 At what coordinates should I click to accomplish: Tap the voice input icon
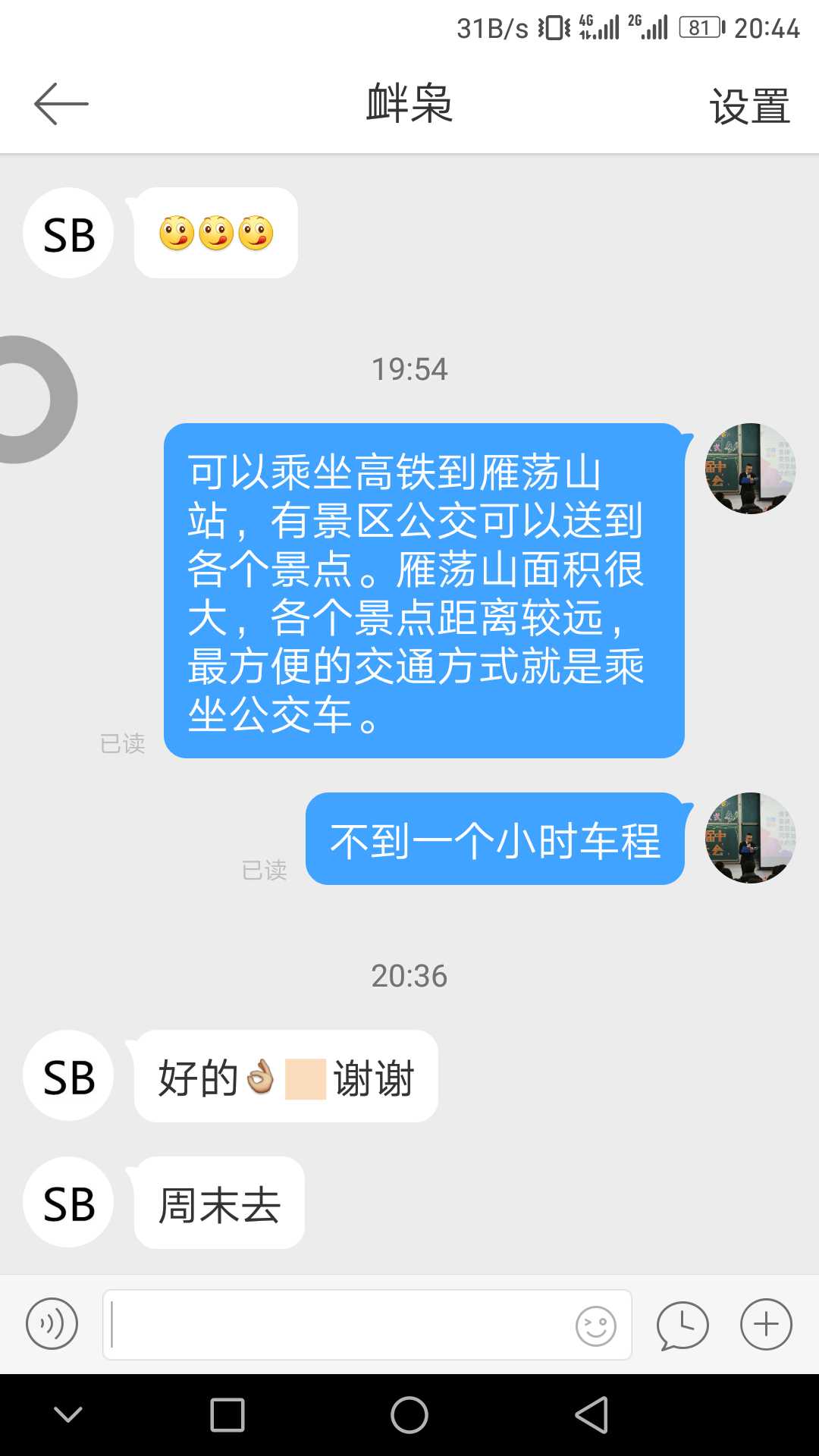pos(52,1323)
